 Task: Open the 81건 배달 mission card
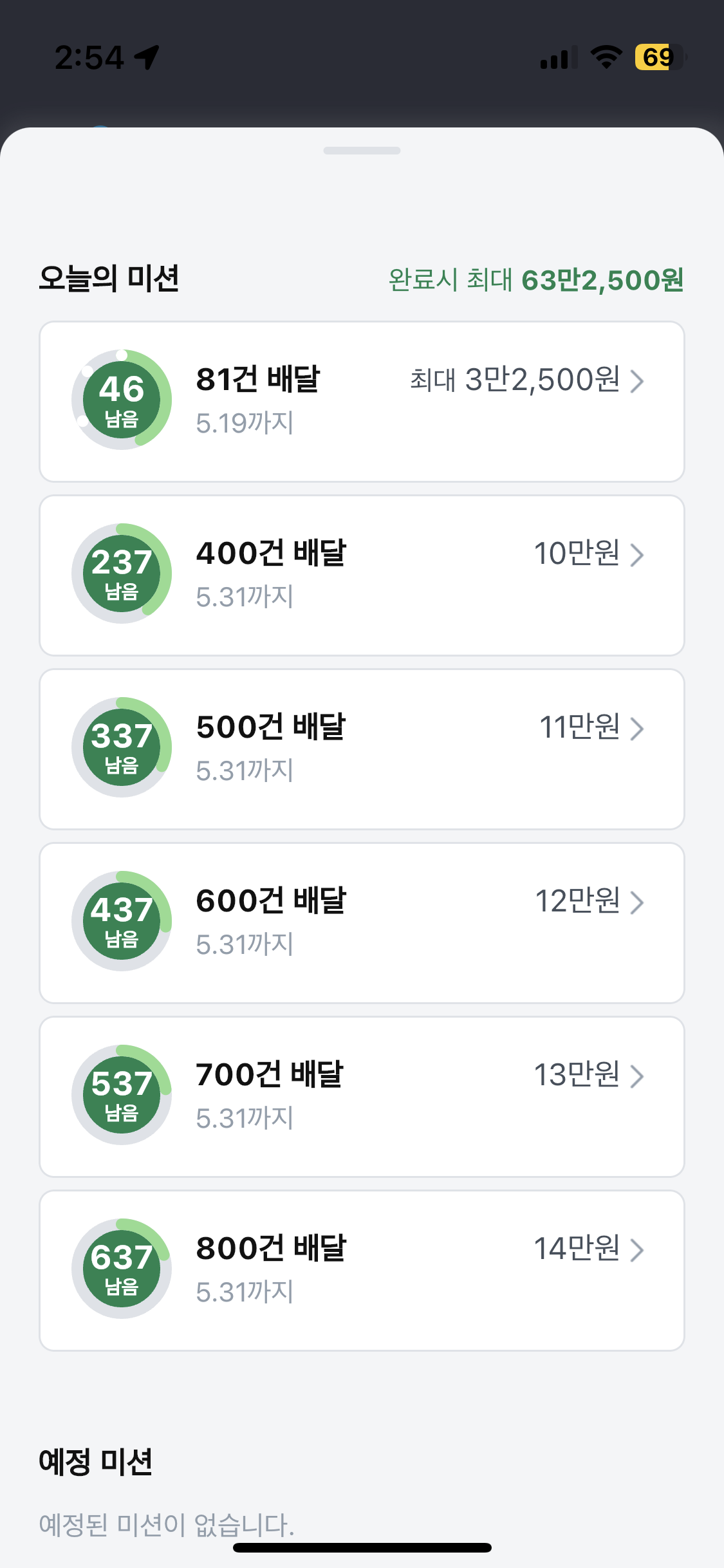362,402
